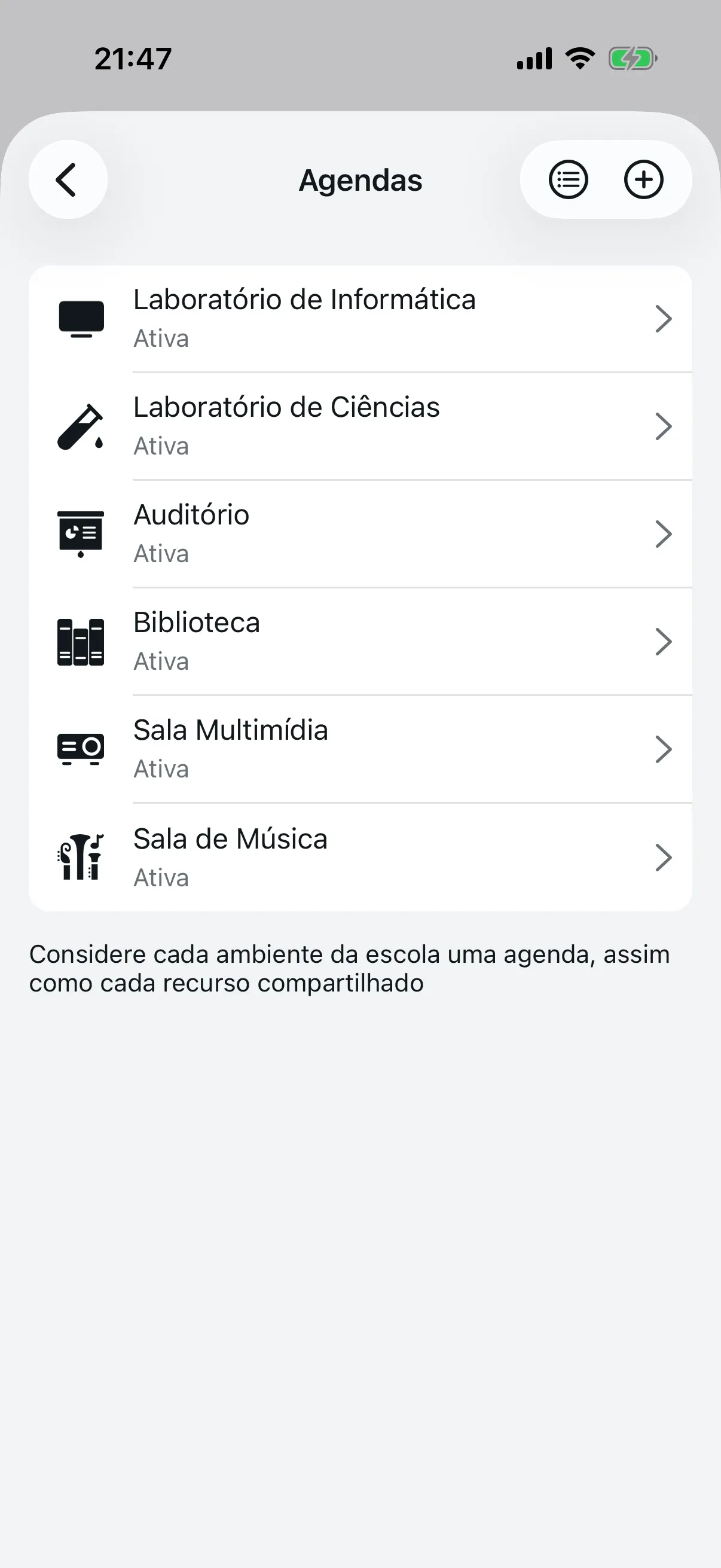Tap the projector icon for Sala Multimídia

point(80,749)
